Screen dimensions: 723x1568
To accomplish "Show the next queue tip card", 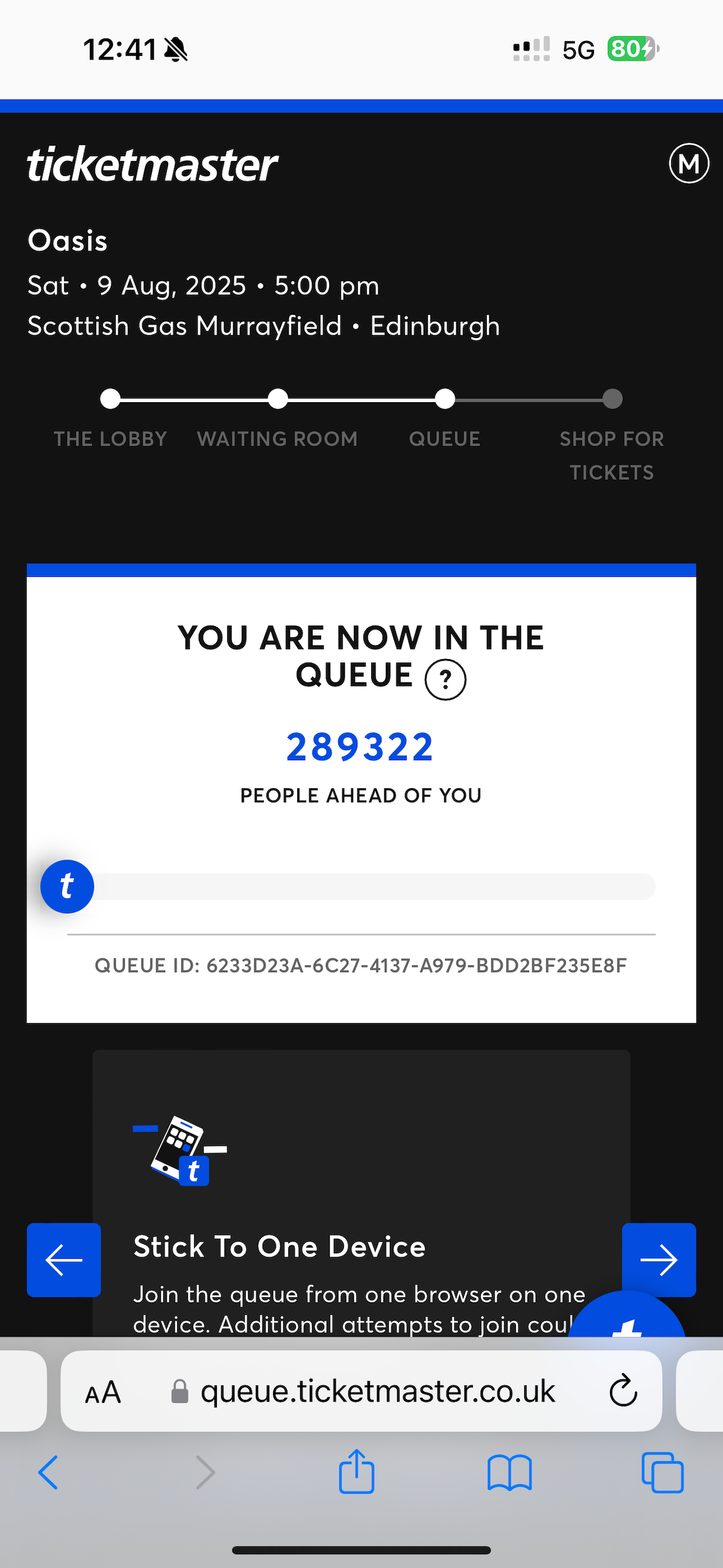I will [659, 1259].
